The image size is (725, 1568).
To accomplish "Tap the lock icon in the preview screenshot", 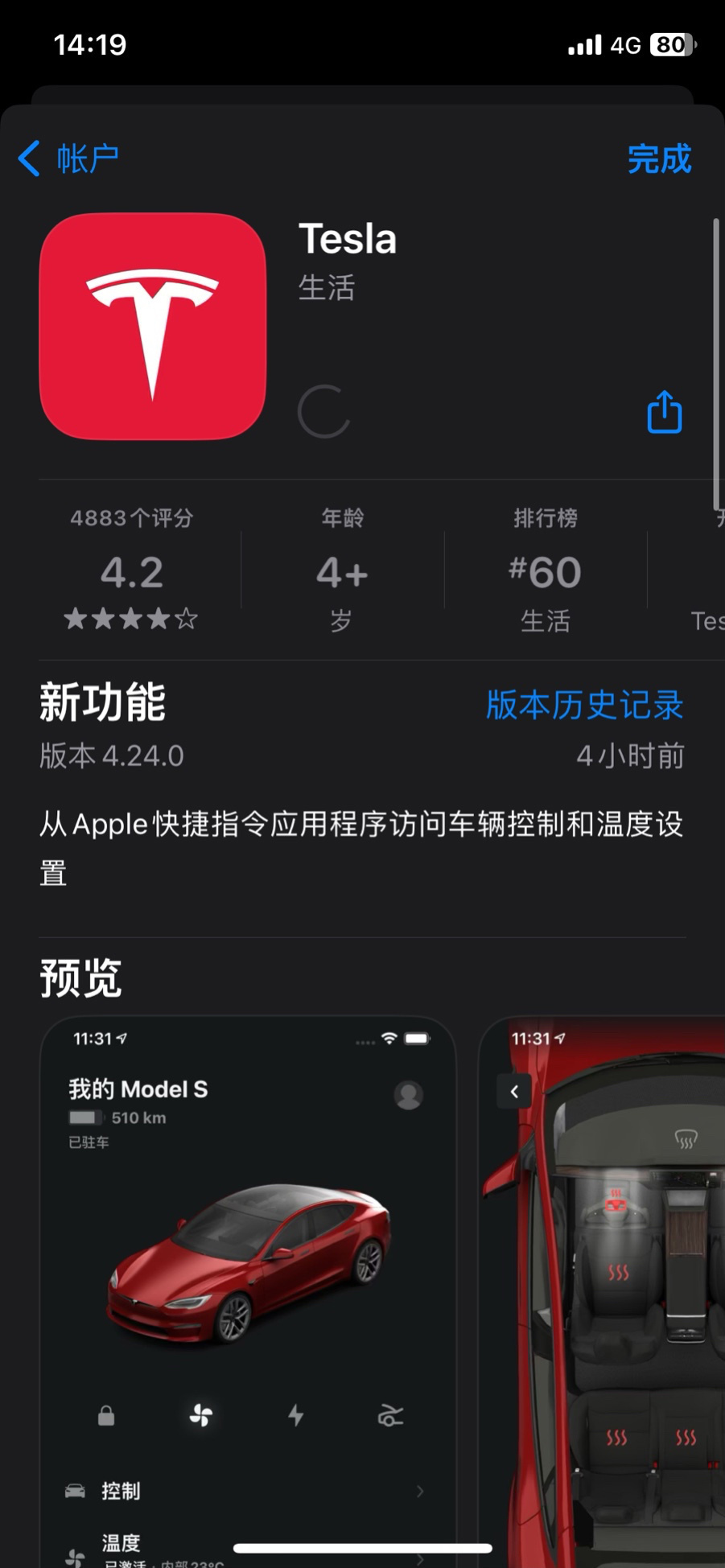I will point(106,1418).
